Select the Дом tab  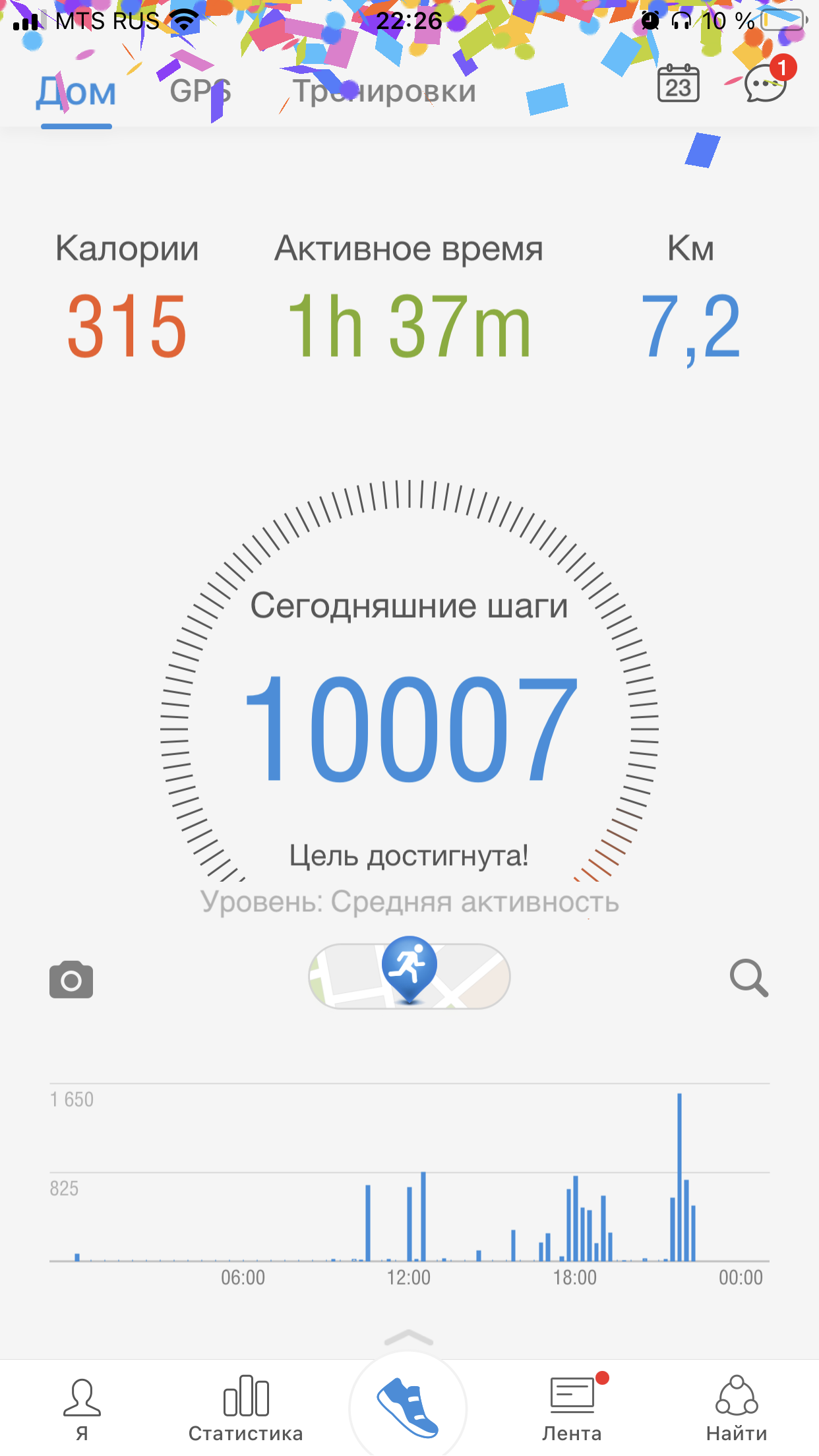75,91
